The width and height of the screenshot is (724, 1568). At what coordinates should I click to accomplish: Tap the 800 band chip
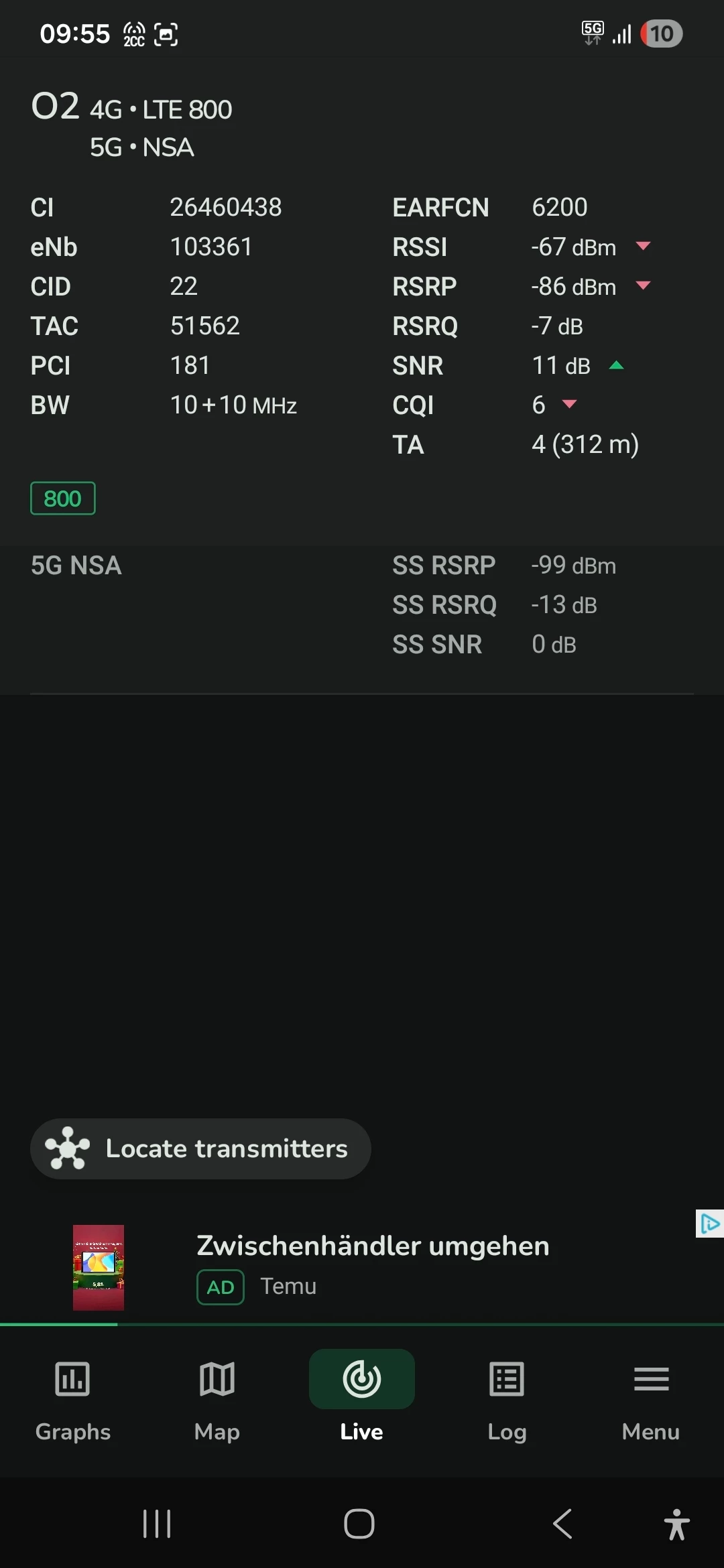pyautogui.click(x=63, y=499)
